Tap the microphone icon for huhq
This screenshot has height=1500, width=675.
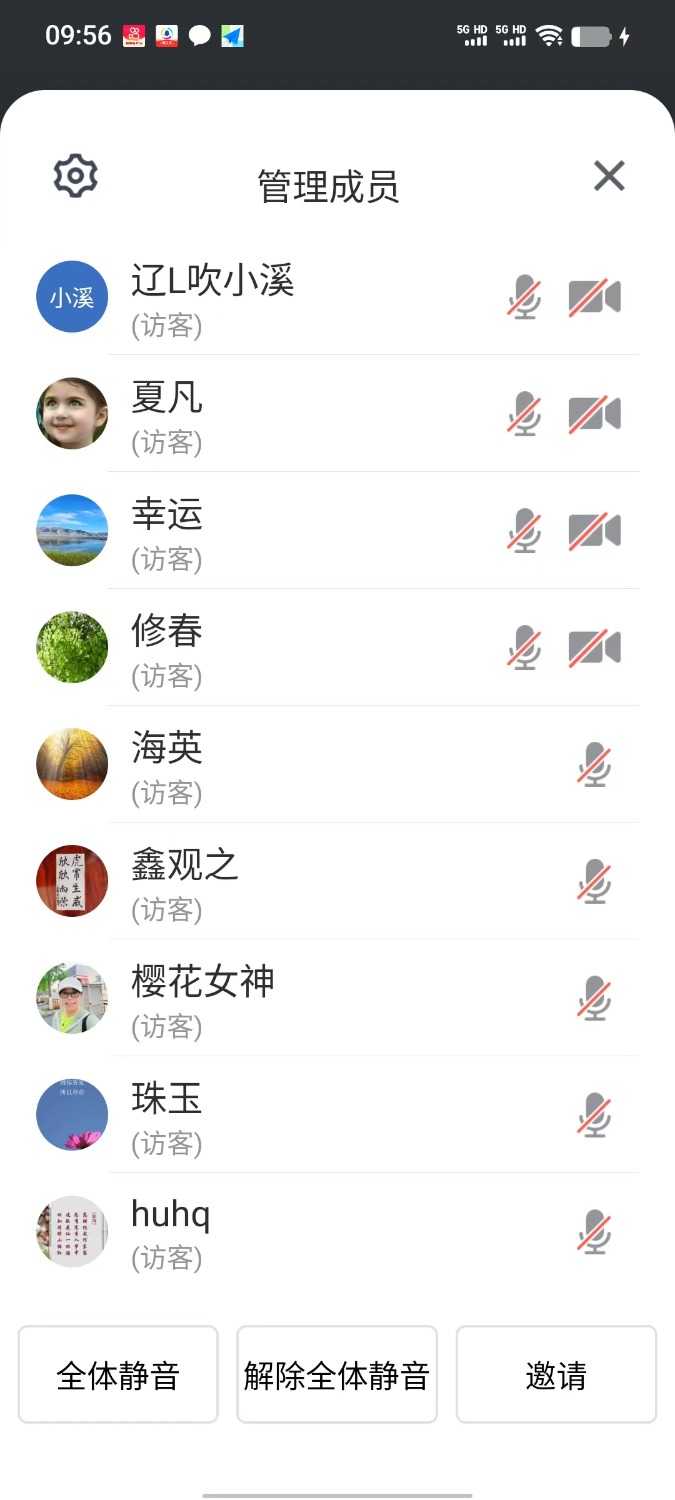[595, 1233]
